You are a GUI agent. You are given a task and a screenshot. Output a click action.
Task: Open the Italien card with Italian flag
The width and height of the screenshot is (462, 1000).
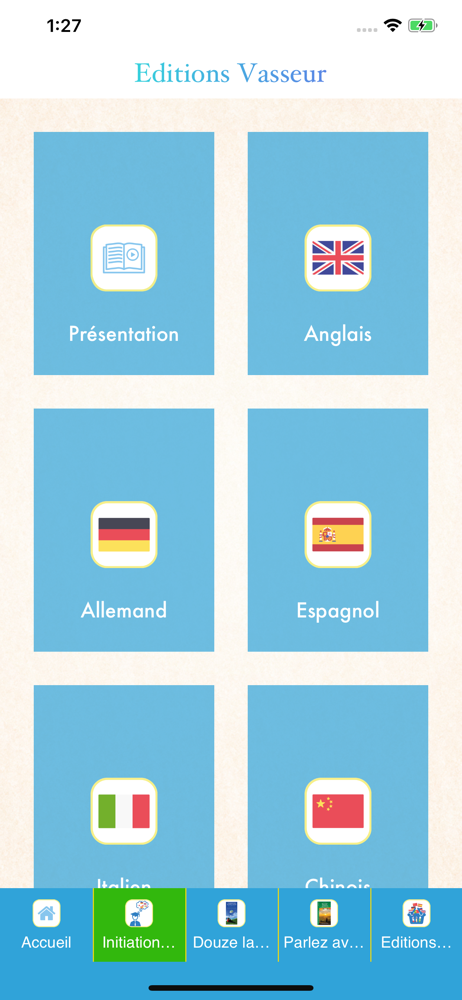[x=124, y=786]
